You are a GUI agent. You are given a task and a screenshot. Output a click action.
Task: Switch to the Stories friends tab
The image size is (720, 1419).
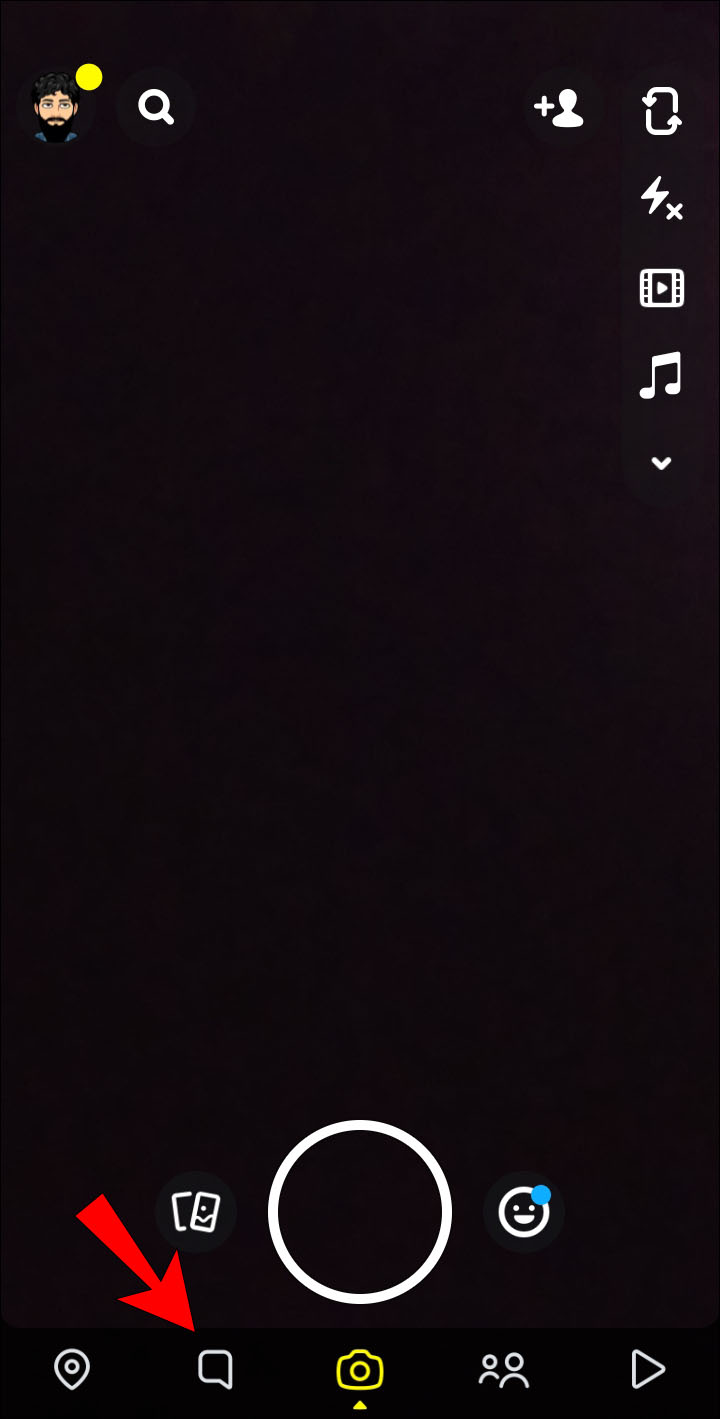(x=503, y=1368)
